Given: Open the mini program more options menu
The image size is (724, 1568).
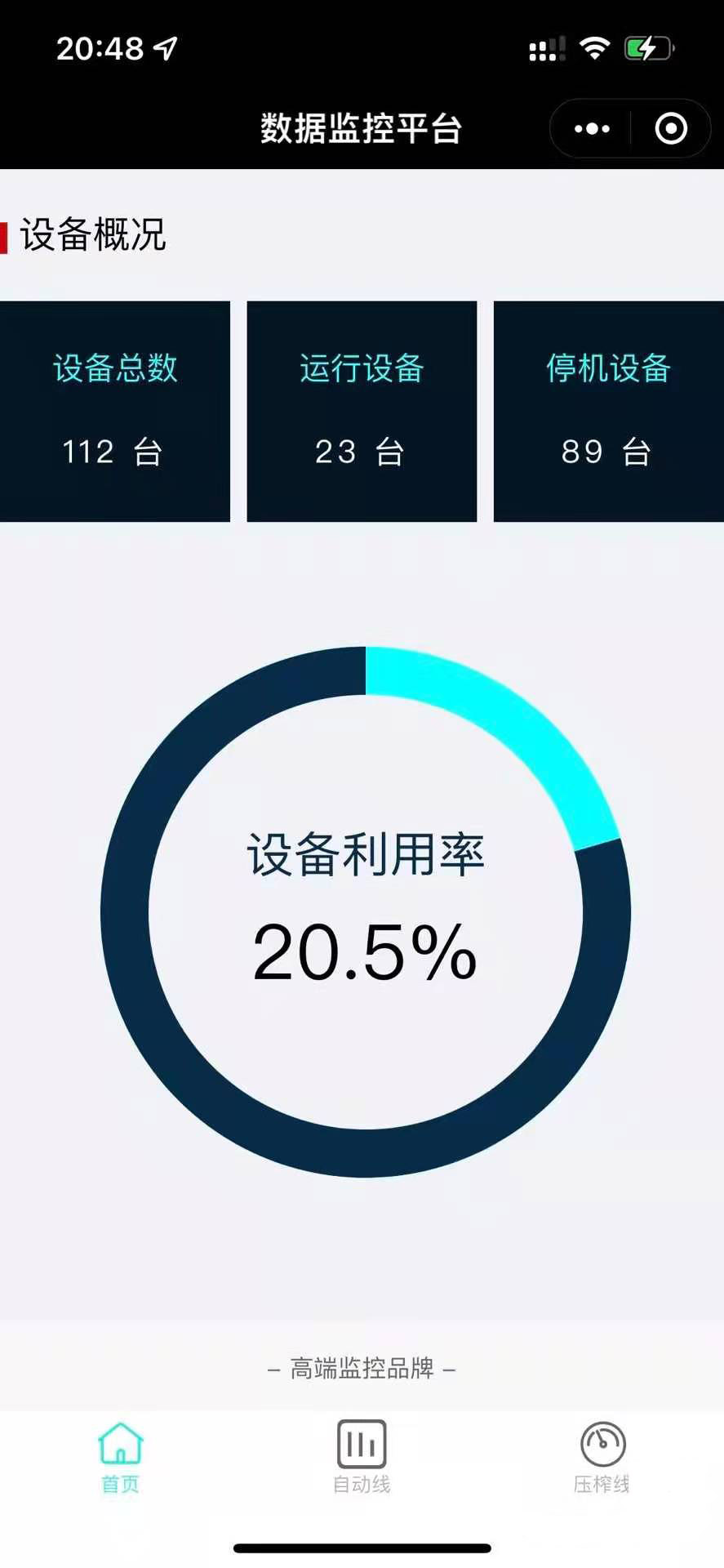Looking at the screenshot, I should click(592, 128).
